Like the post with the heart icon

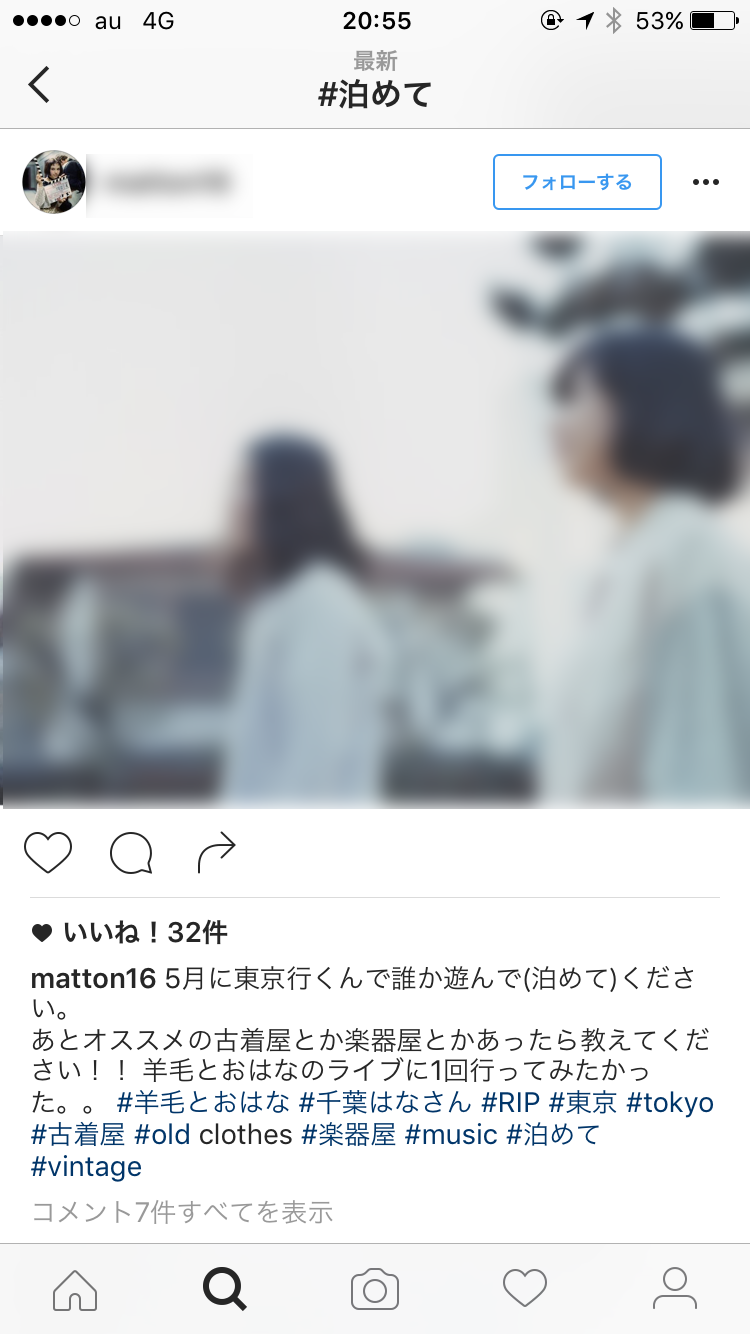point(48,853)
